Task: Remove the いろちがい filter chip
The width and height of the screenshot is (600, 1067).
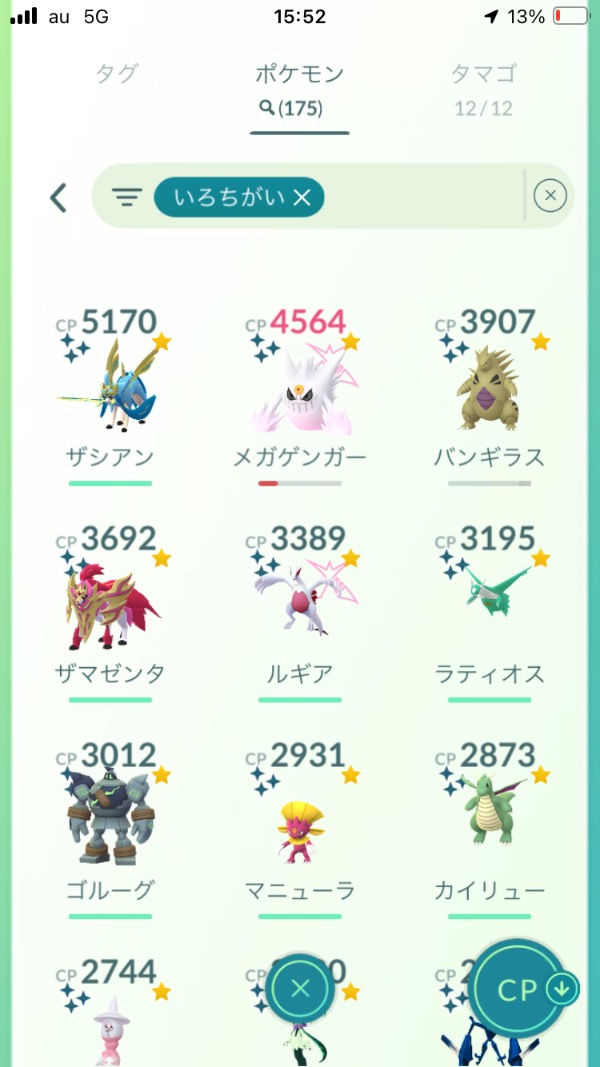Action: pos(302,198)
